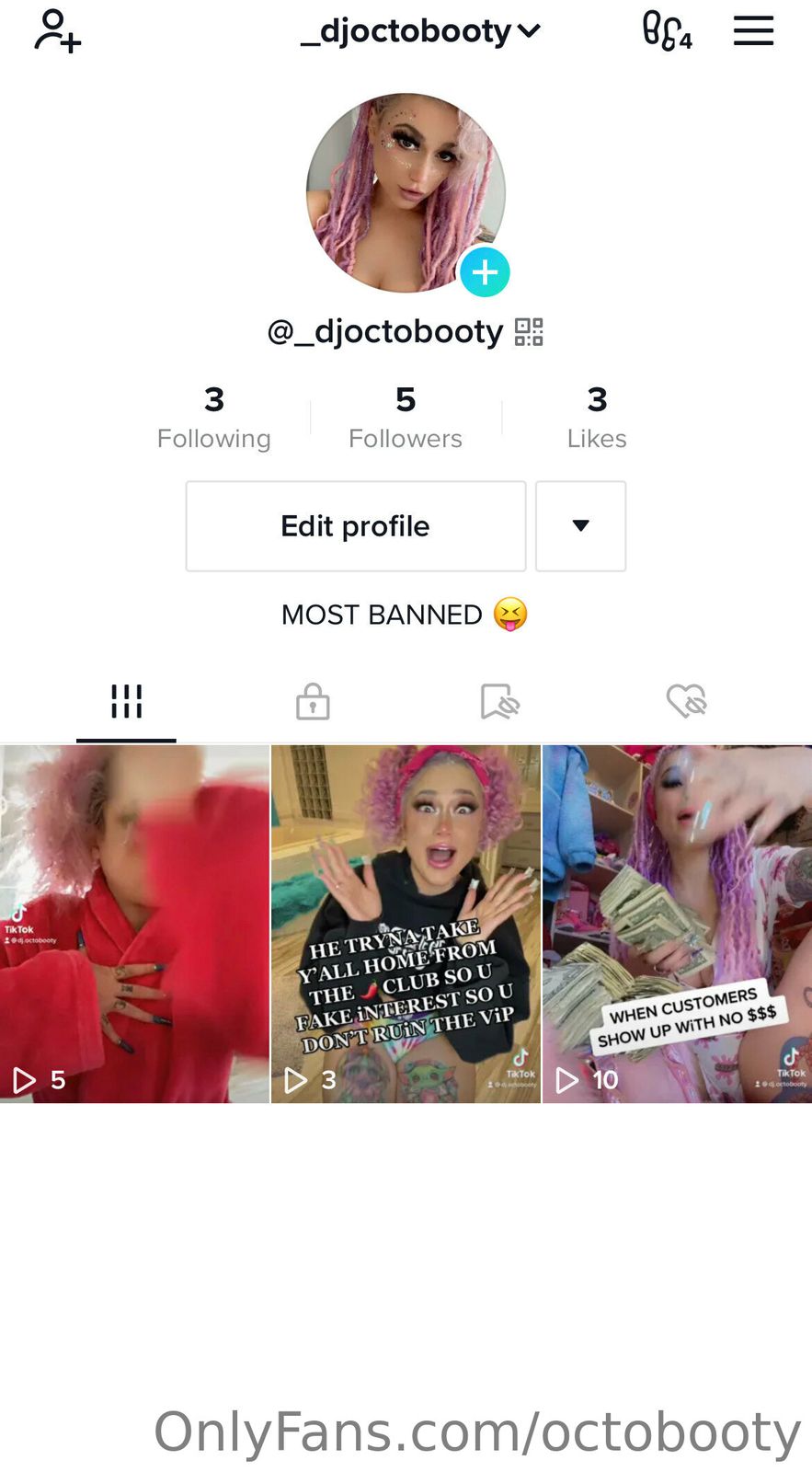View the Likes count details
Viewport: 812px width, 1472px height.
tap(597, 418)
